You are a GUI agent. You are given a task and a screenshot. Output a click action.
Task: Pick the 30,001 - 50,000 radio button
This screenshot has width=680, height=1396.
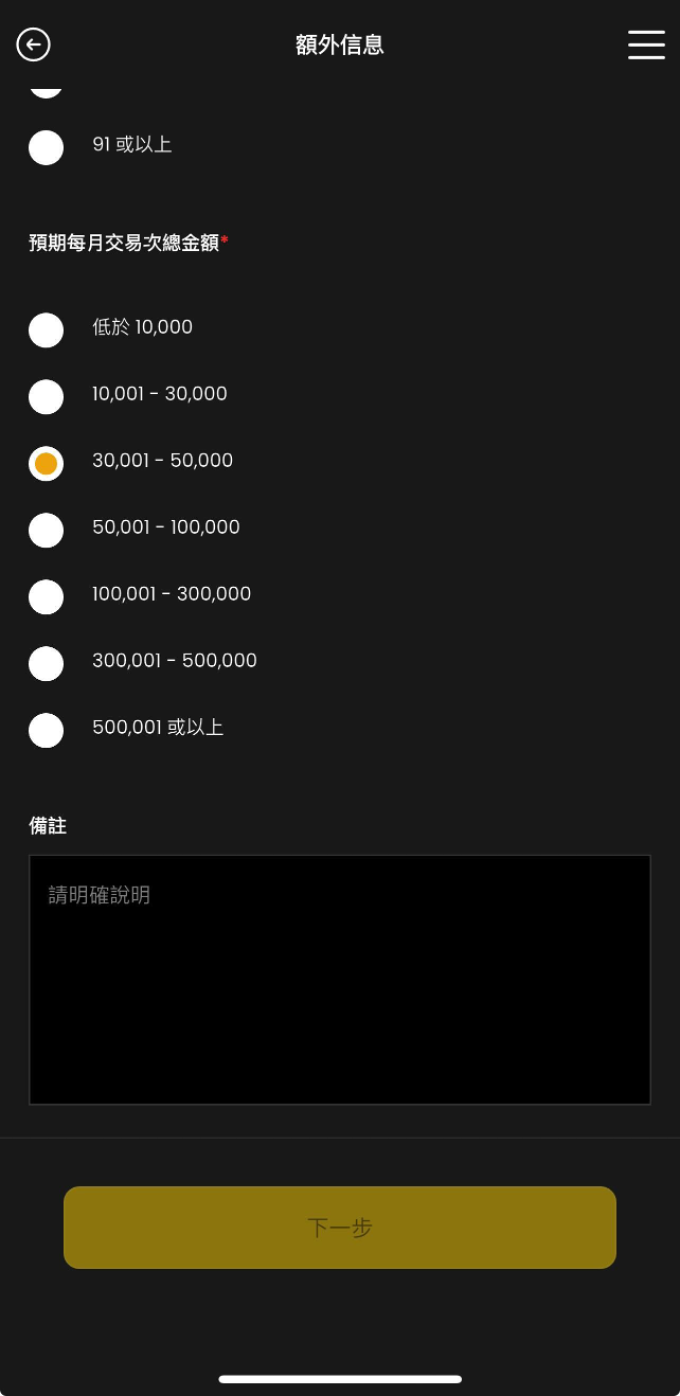pyautogui.click(x=46, y=463)
